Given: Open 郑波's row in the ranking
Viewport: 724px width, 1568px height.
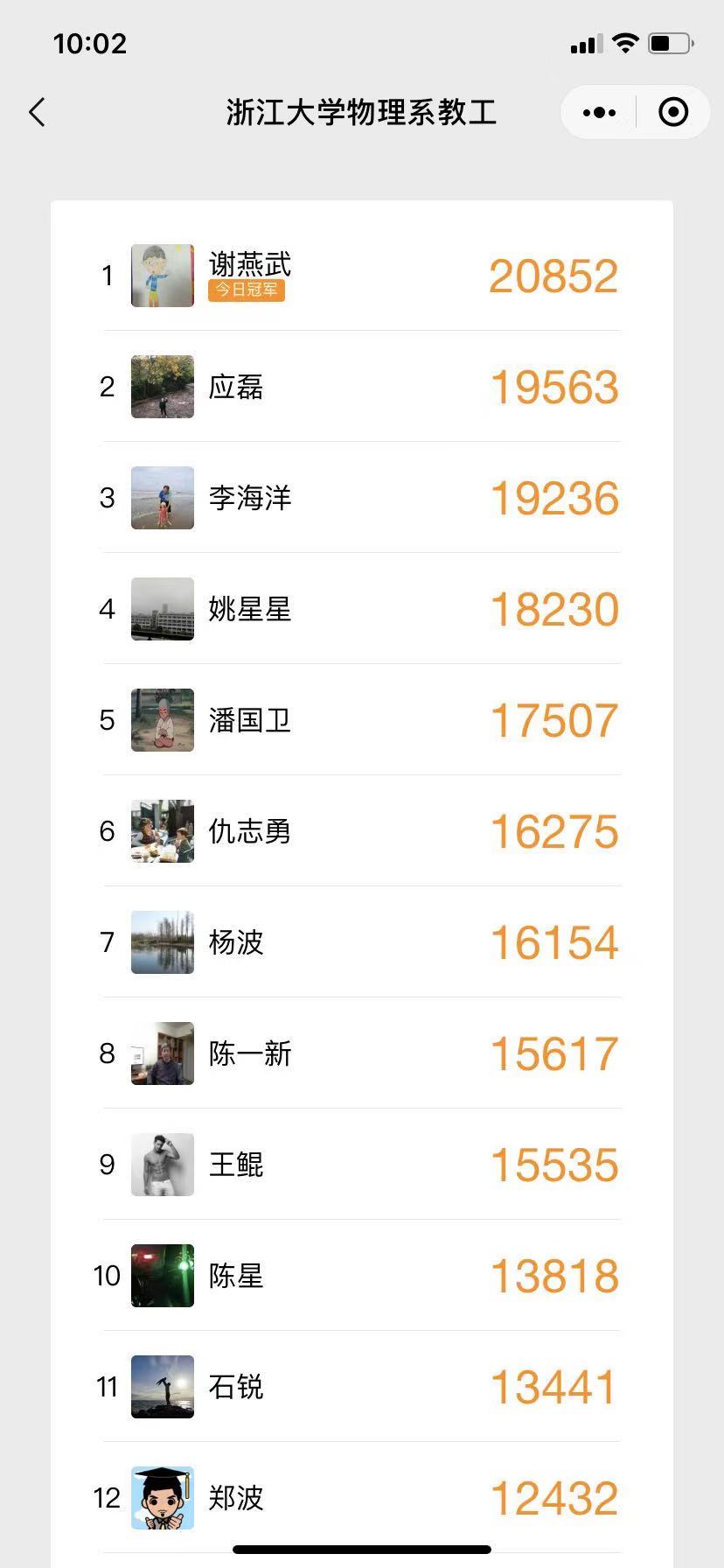Looking at the screenshot, I should point(361,1498).
